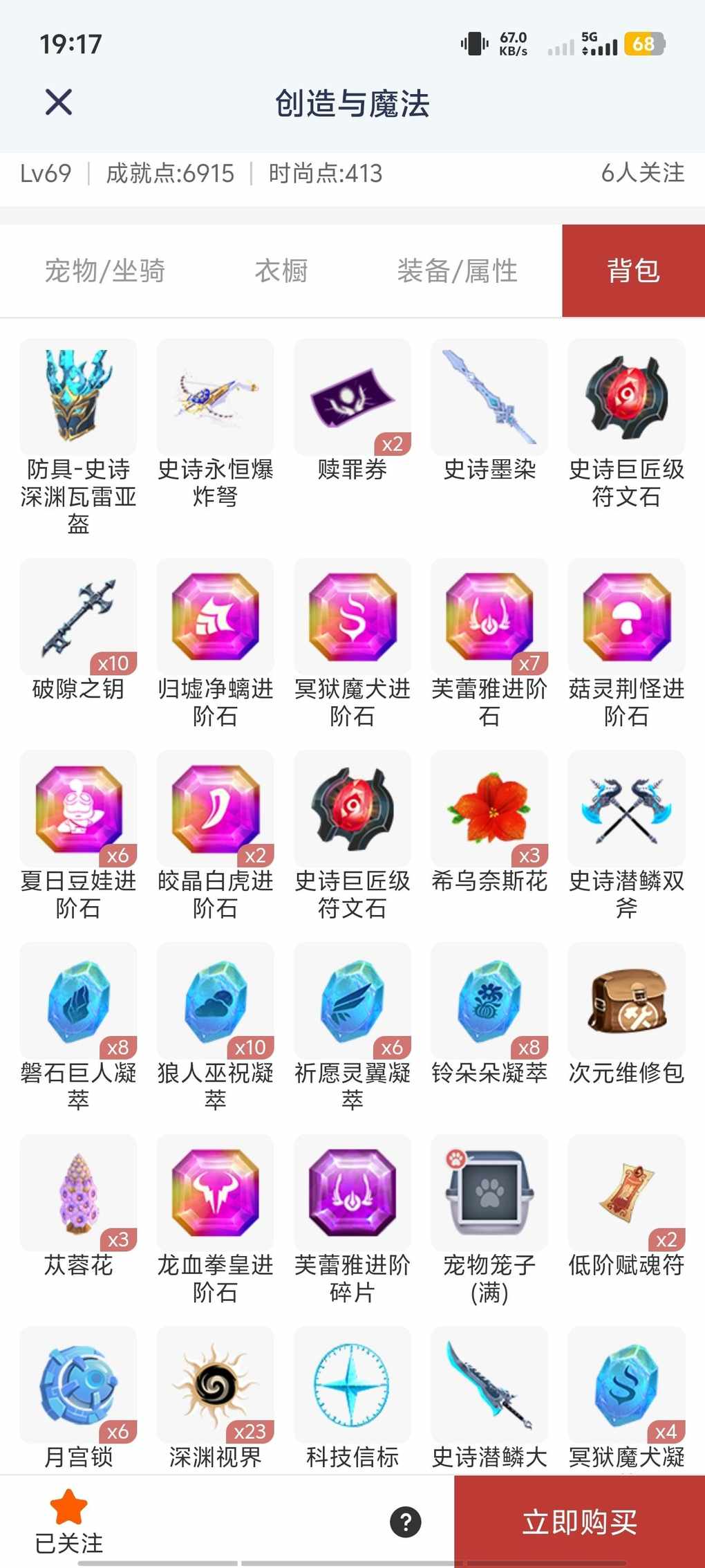Switch to the 装备/属性 tab
This screenshot has width=705, height=1568.
point(457,270)
